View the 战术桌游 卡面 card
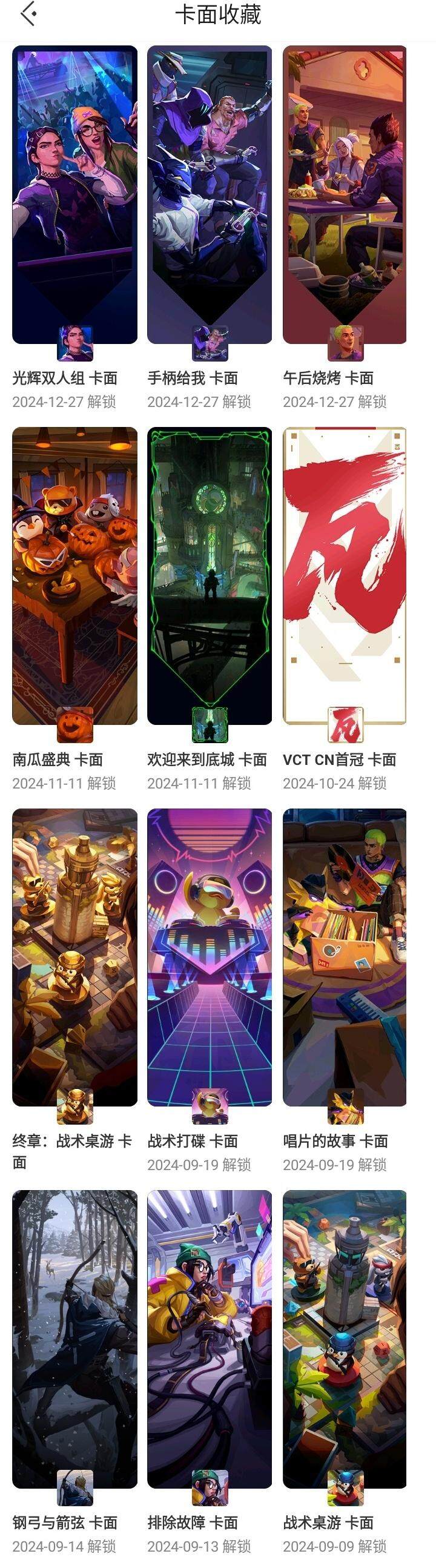This screenshot has width=436, height=1568. (344, 1338)
